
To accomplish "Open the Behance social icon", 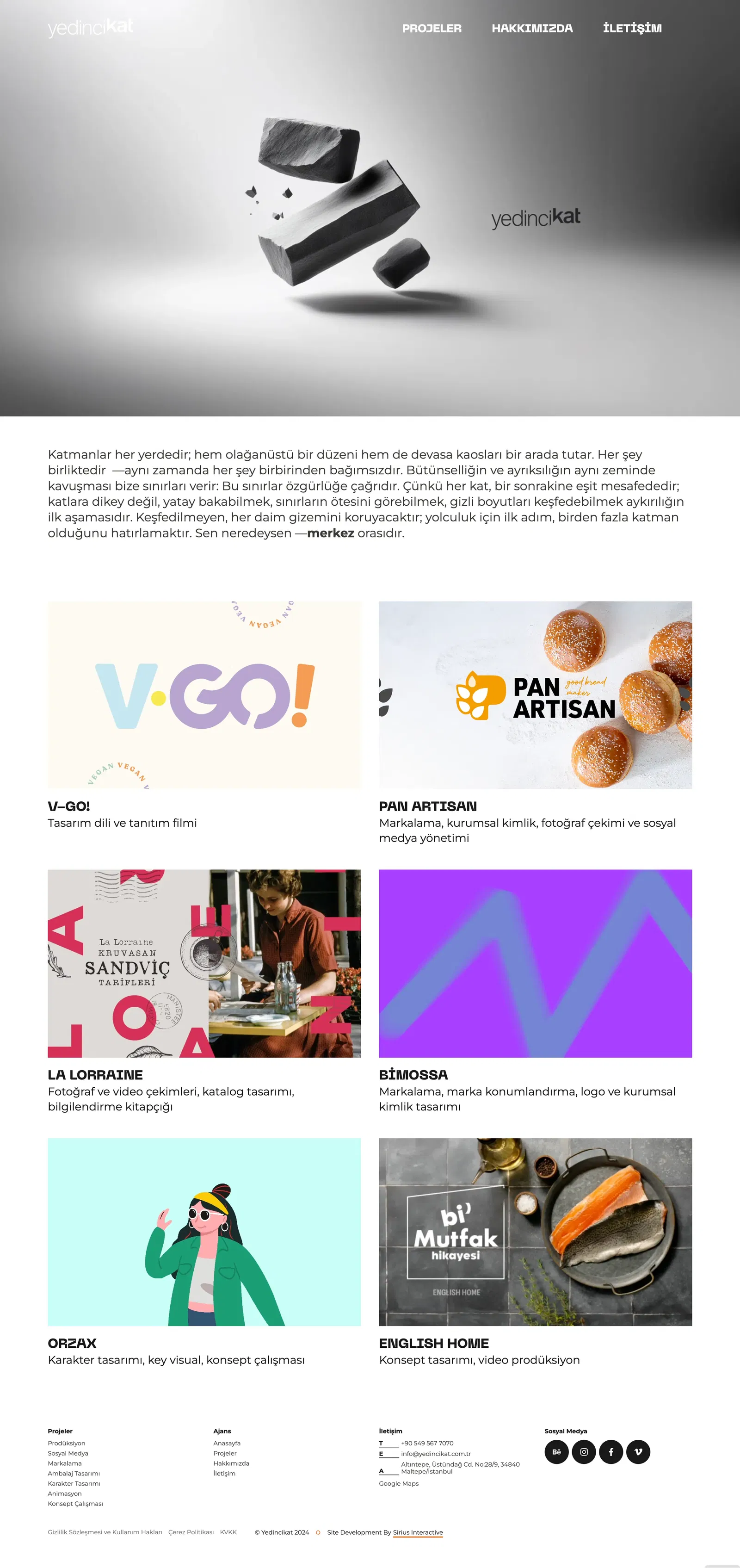I will [556, 1452].
